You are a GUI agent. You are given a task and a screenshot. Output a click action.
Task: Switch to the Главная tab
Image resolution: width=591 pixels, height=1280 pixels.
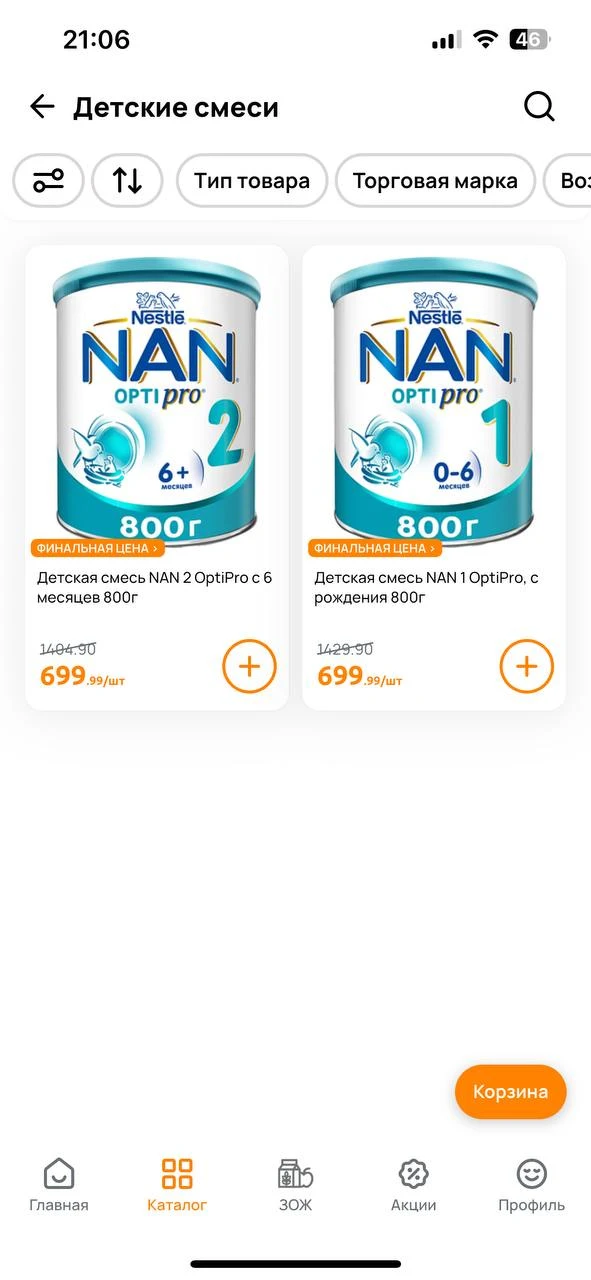click(59, 1186)
